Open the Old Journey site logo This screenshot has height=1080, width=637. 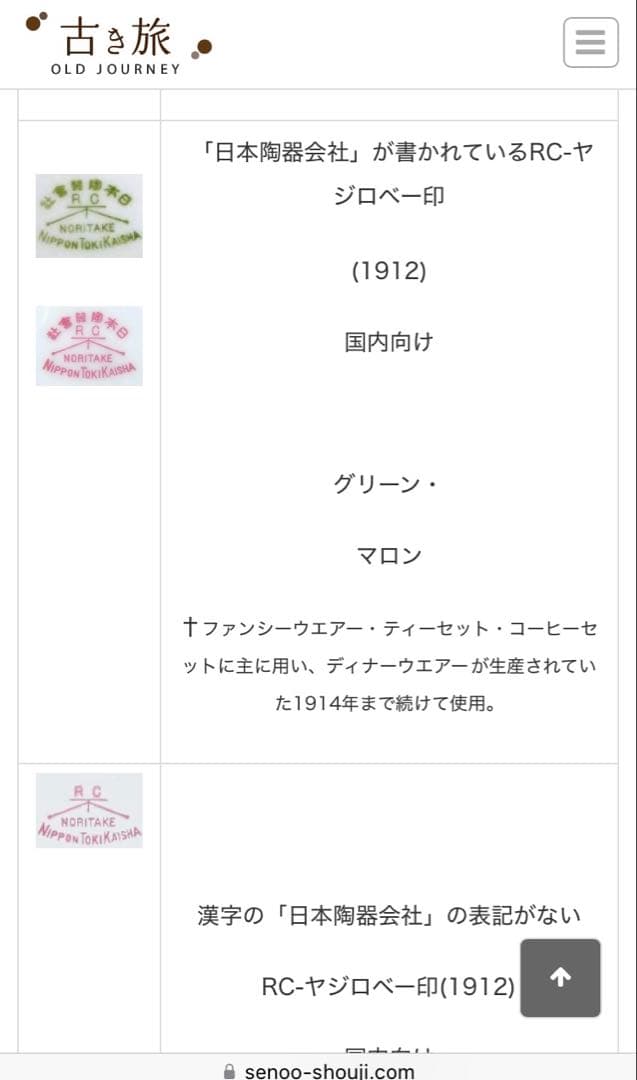(x=118, y=44)
